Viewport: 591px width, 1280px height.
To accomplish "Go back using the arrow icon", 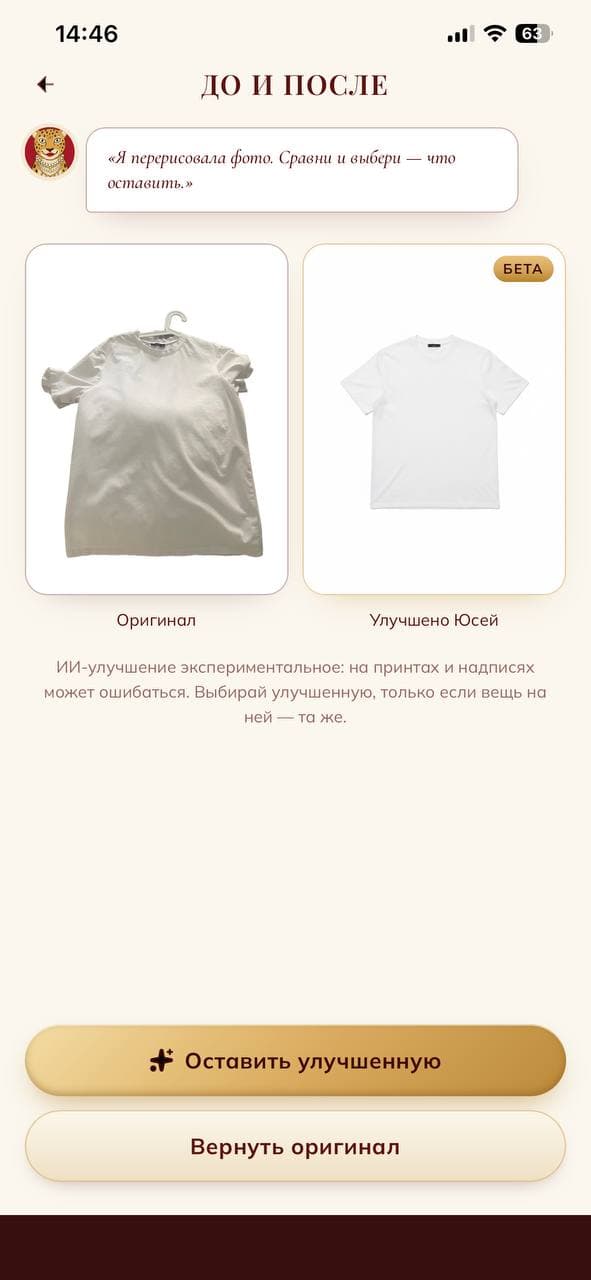I will pos(45,85).
